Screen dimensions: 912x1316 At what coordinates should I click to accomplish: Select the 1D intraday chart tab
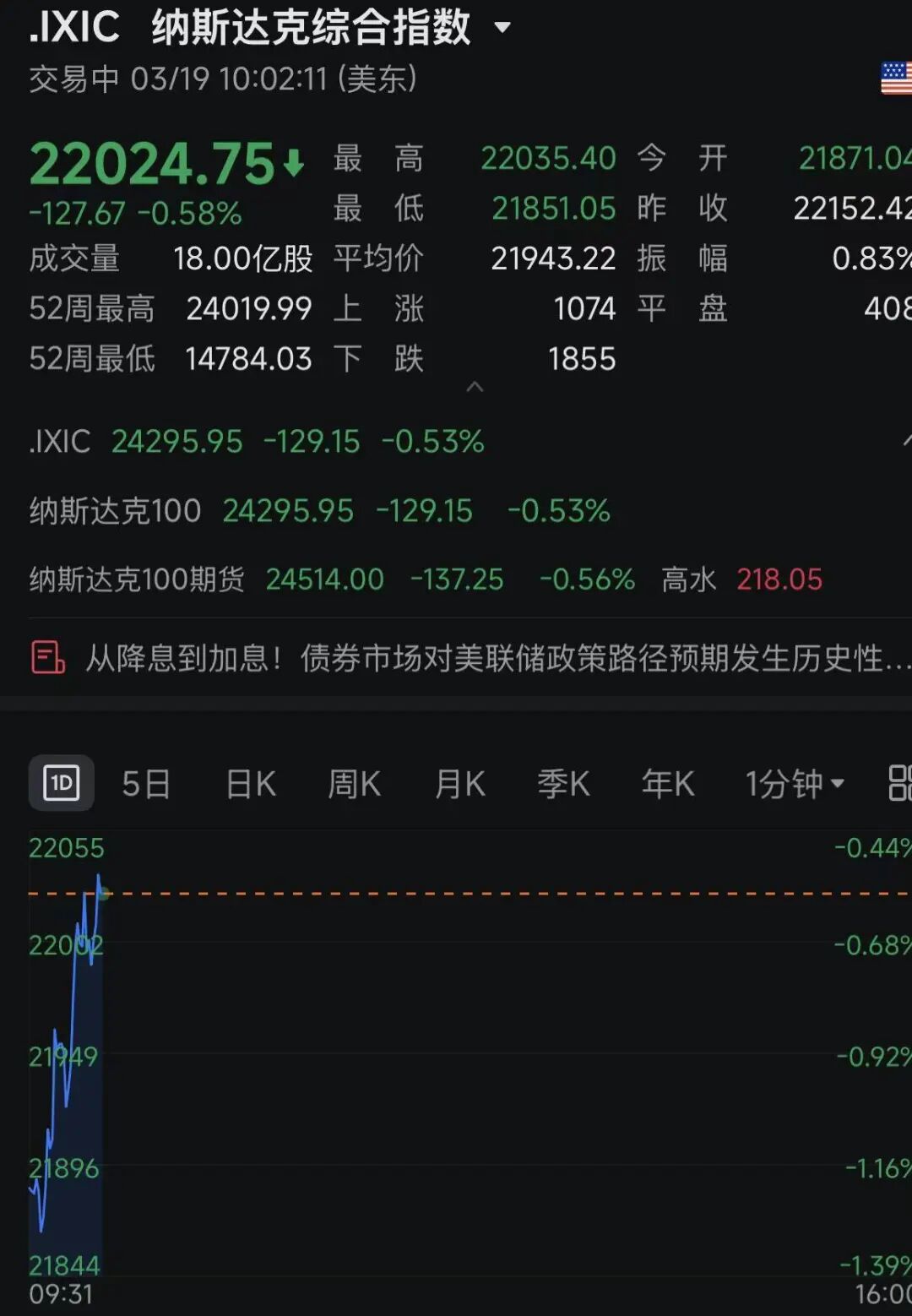[62, 783]
